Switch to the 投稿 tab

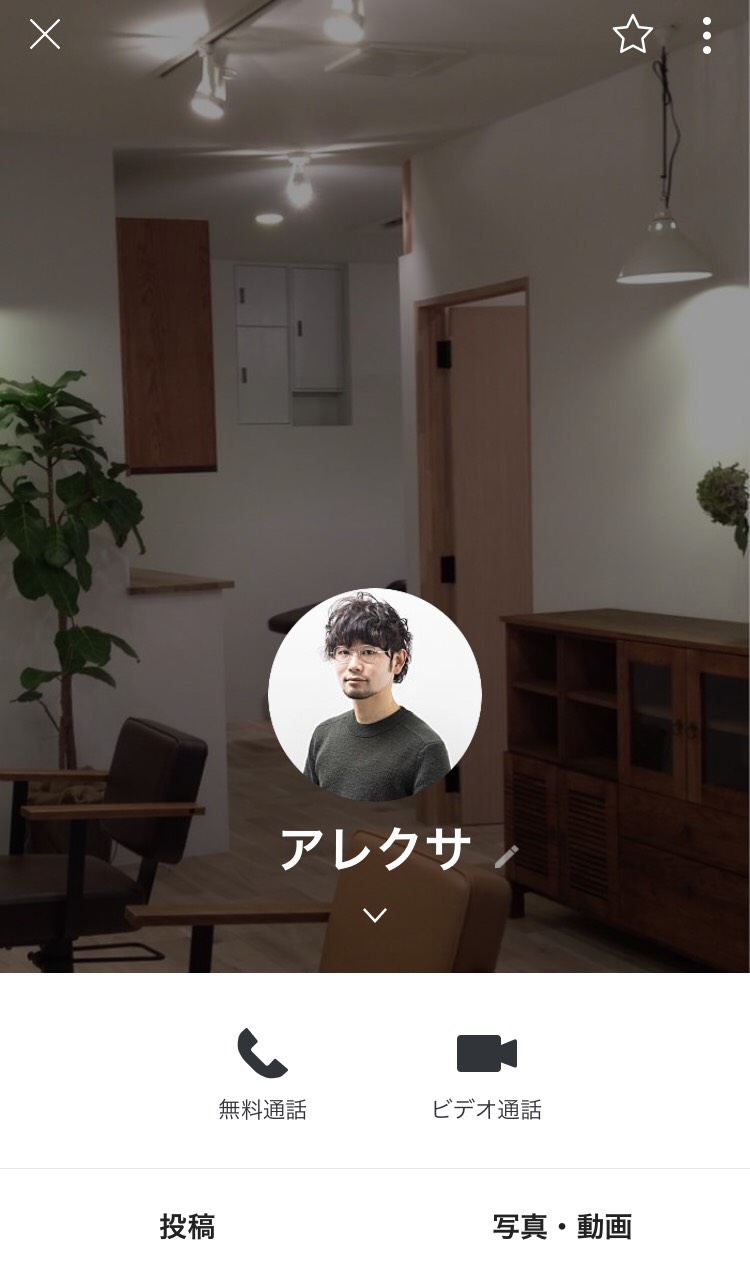(187, 1226)
